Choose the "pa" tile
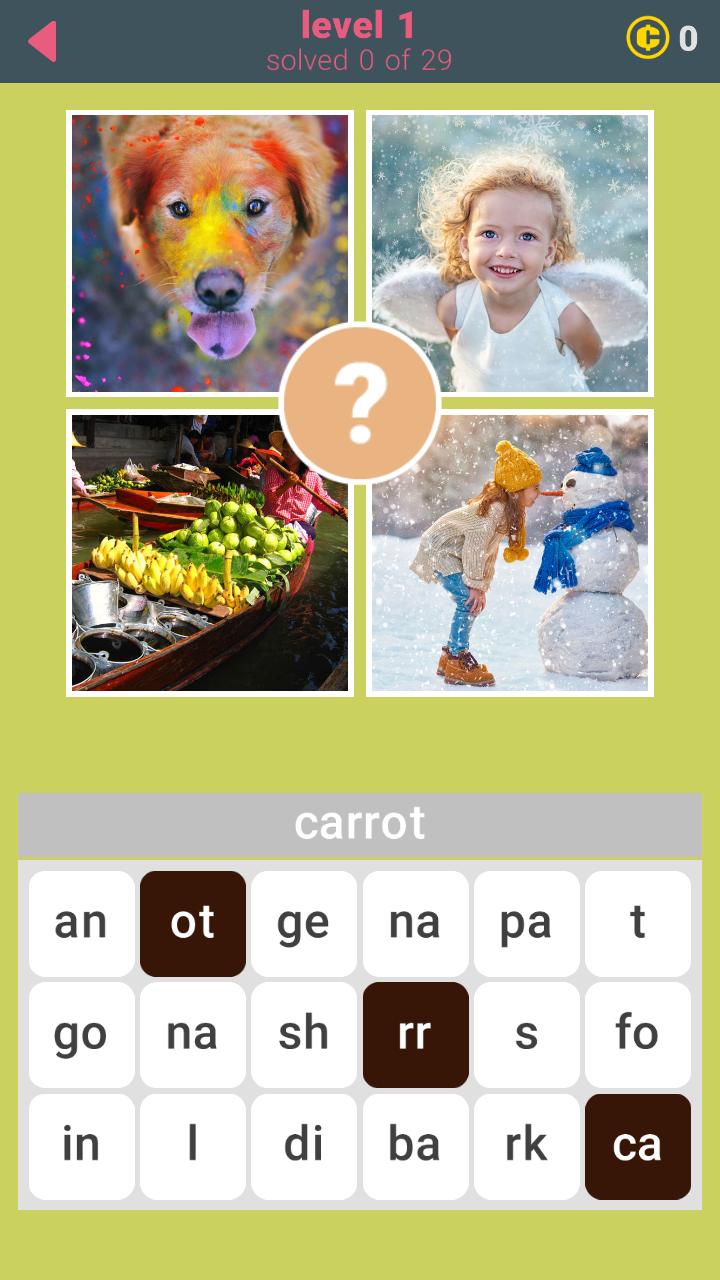This screenshot has height=1280, width=720. [x=526, y=923]
